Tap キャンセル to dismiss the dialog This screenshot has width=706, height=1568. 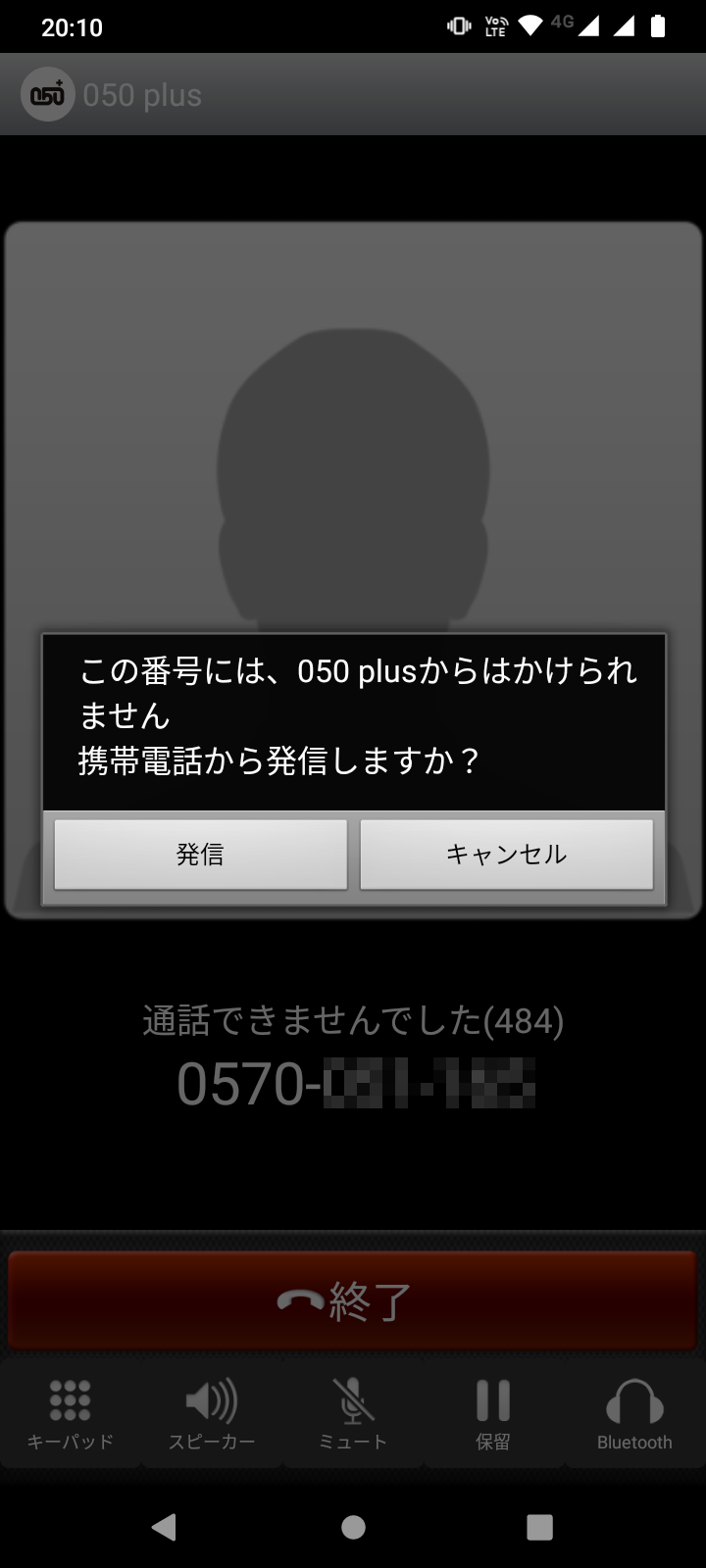[506, 855]
